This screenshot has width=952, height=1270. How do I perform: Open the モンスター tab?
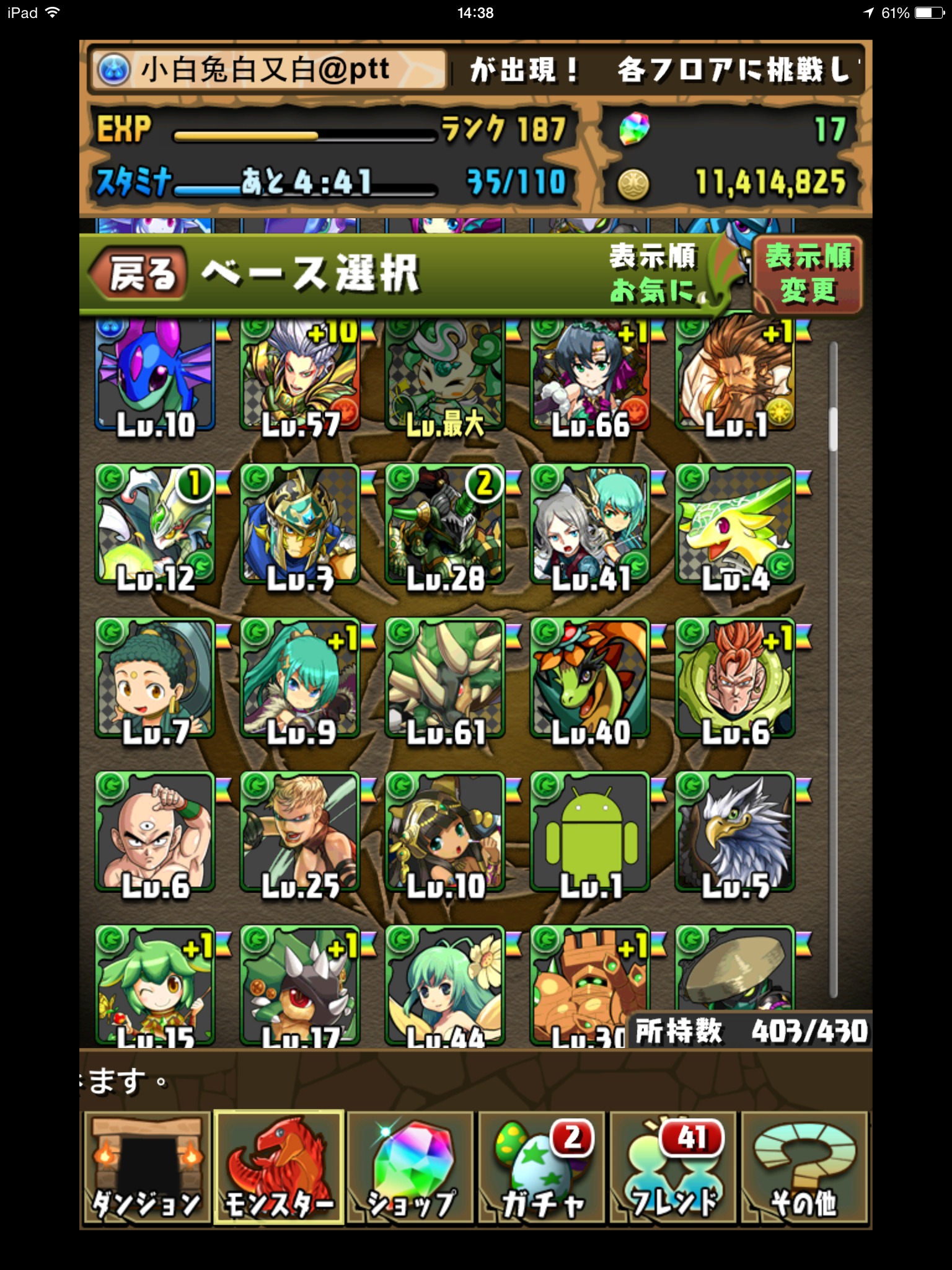click(x=279, y=1167)
